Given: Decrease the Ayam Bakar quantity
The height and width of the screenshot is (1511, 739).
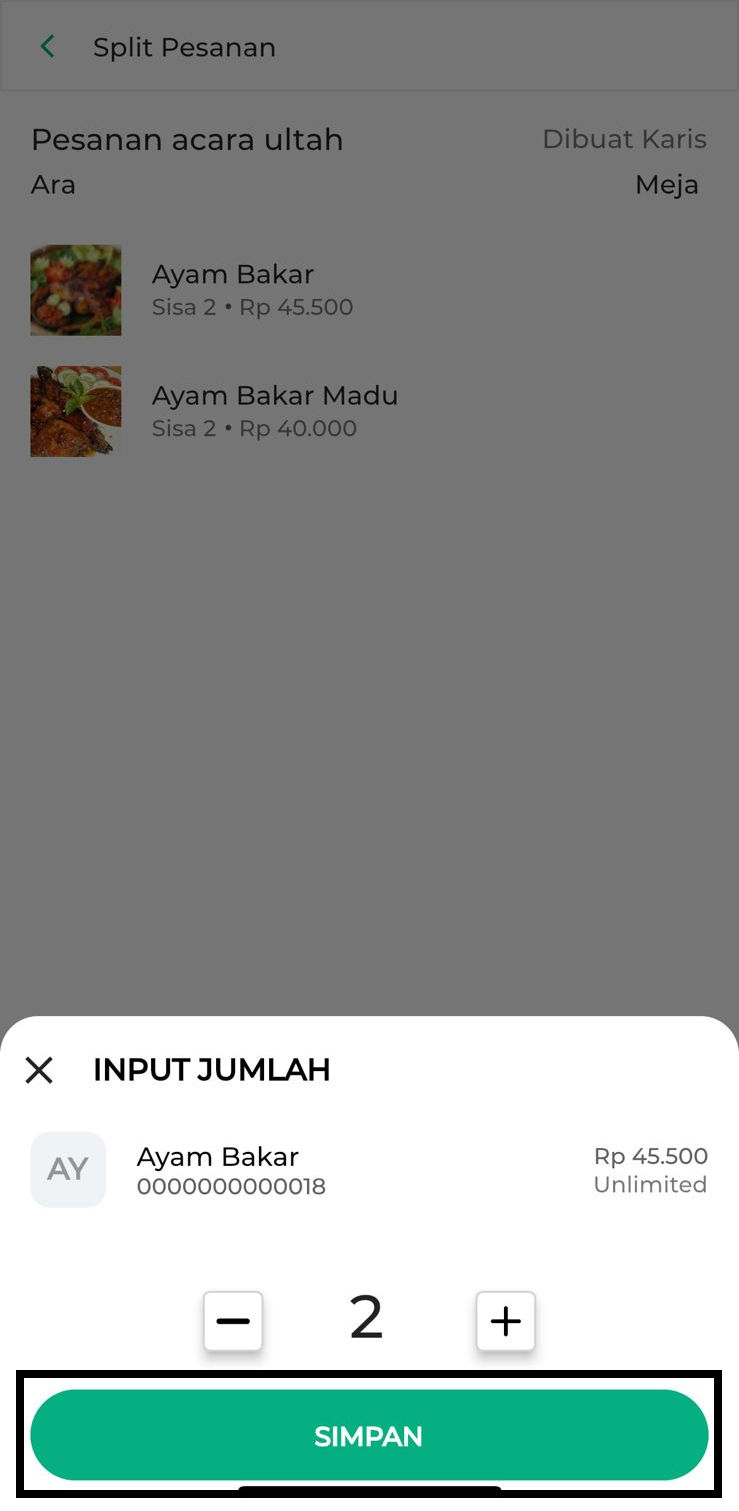Looking at the screenshot, I should point(233,1321).
